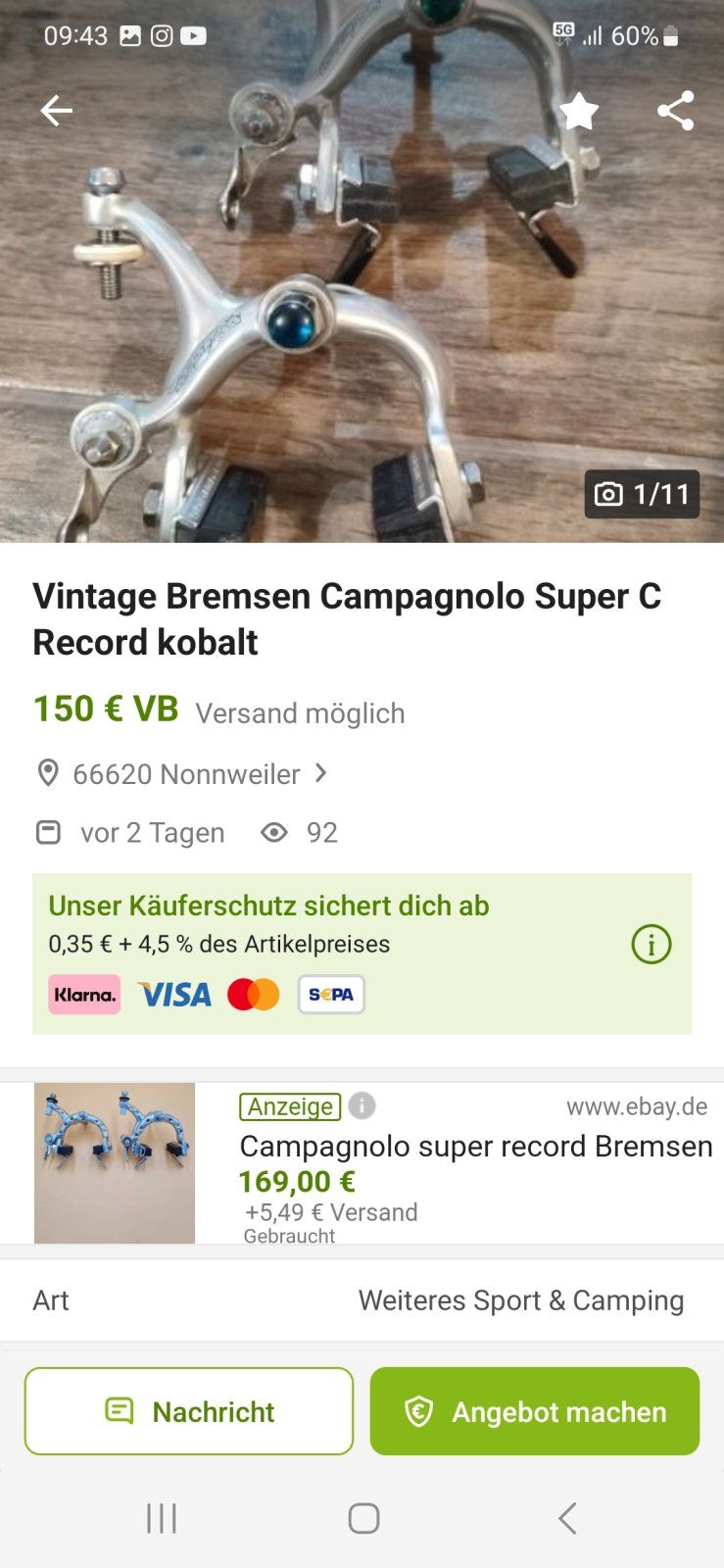Screen dimensions: 724x1568
Task: Tap the Klarna payment icon
Action: point(84,994)
